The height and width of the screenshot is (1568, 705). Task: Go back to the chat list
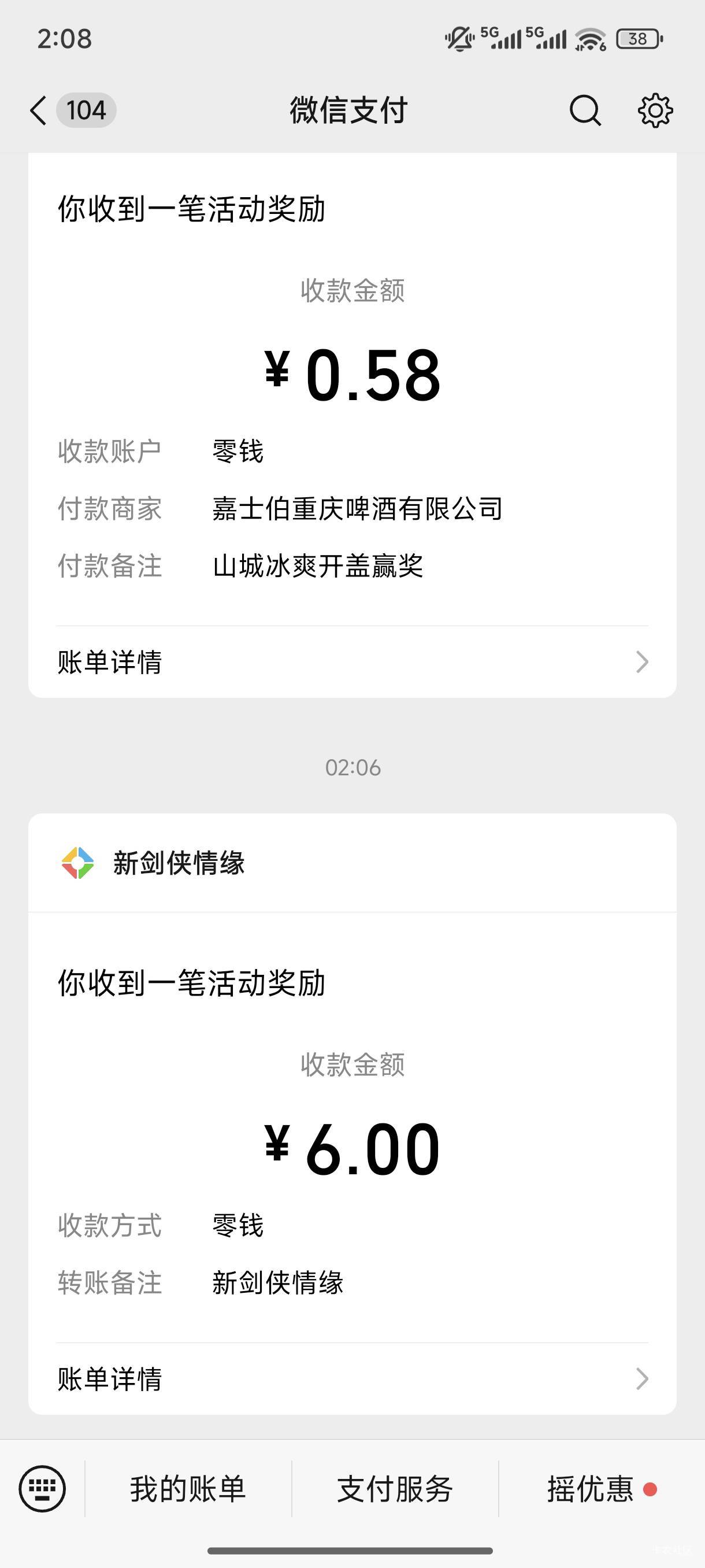click(39, 110)
